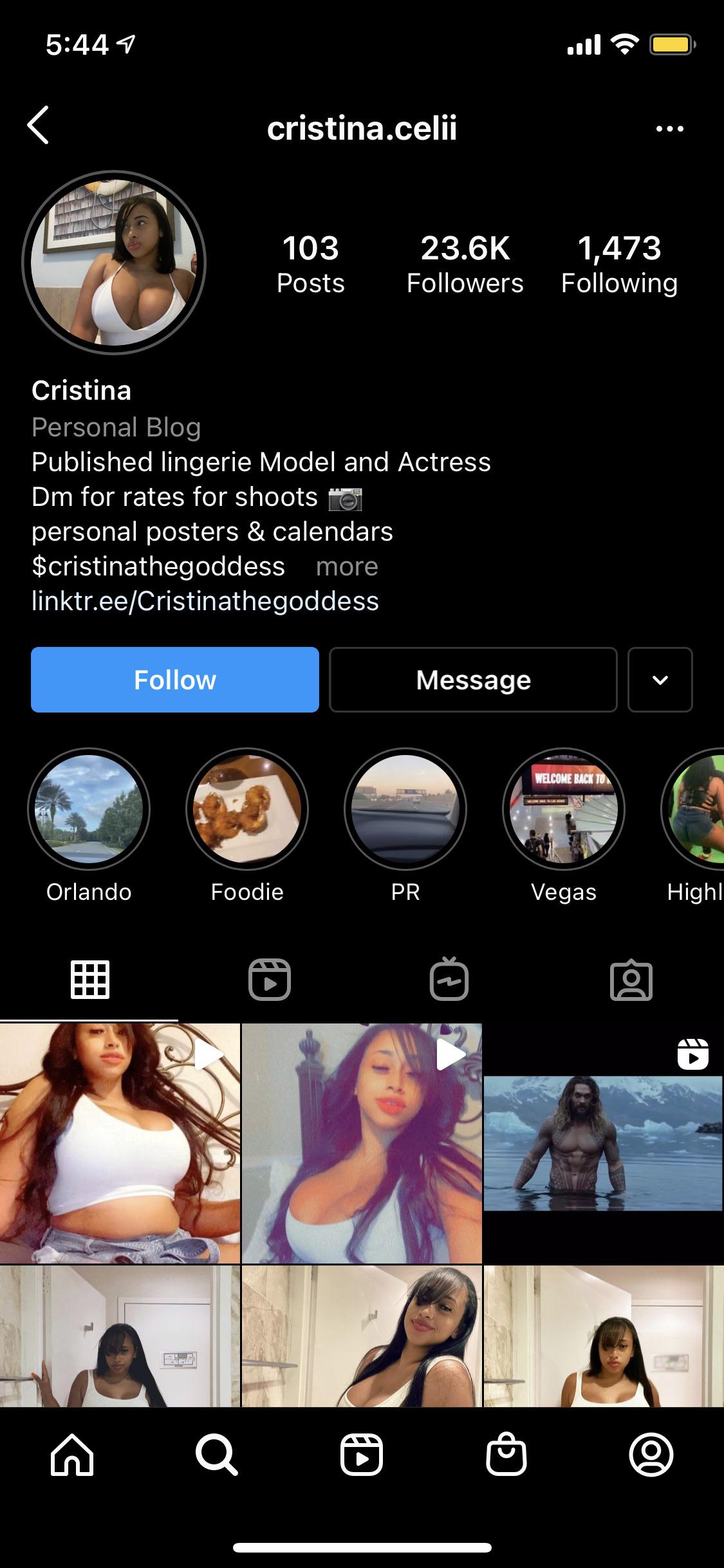
Task: Expand suggested accounts dropdown arrow
Action: coord(660,680)
